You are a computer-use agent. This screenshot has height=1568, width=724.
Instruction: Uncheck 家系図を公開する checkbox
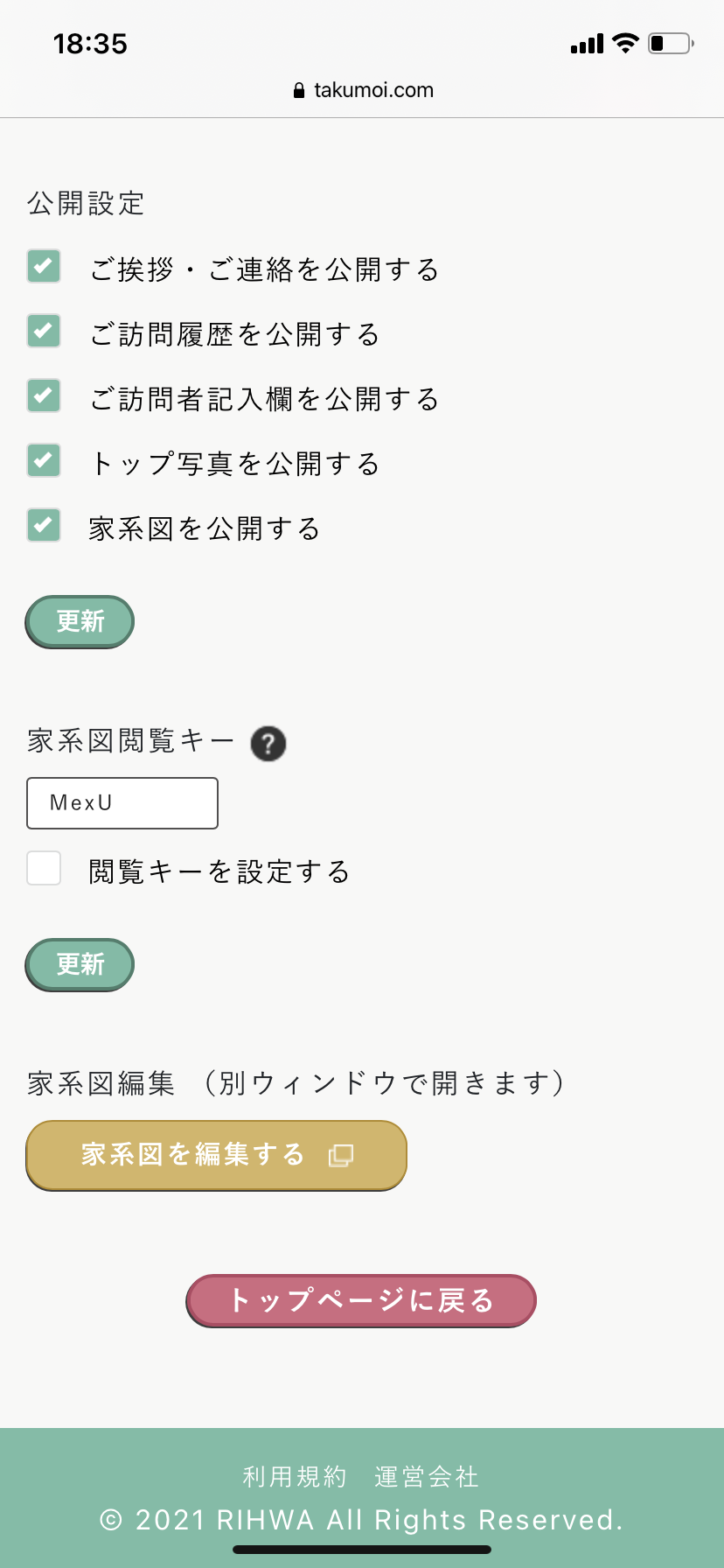pos(44,525)
